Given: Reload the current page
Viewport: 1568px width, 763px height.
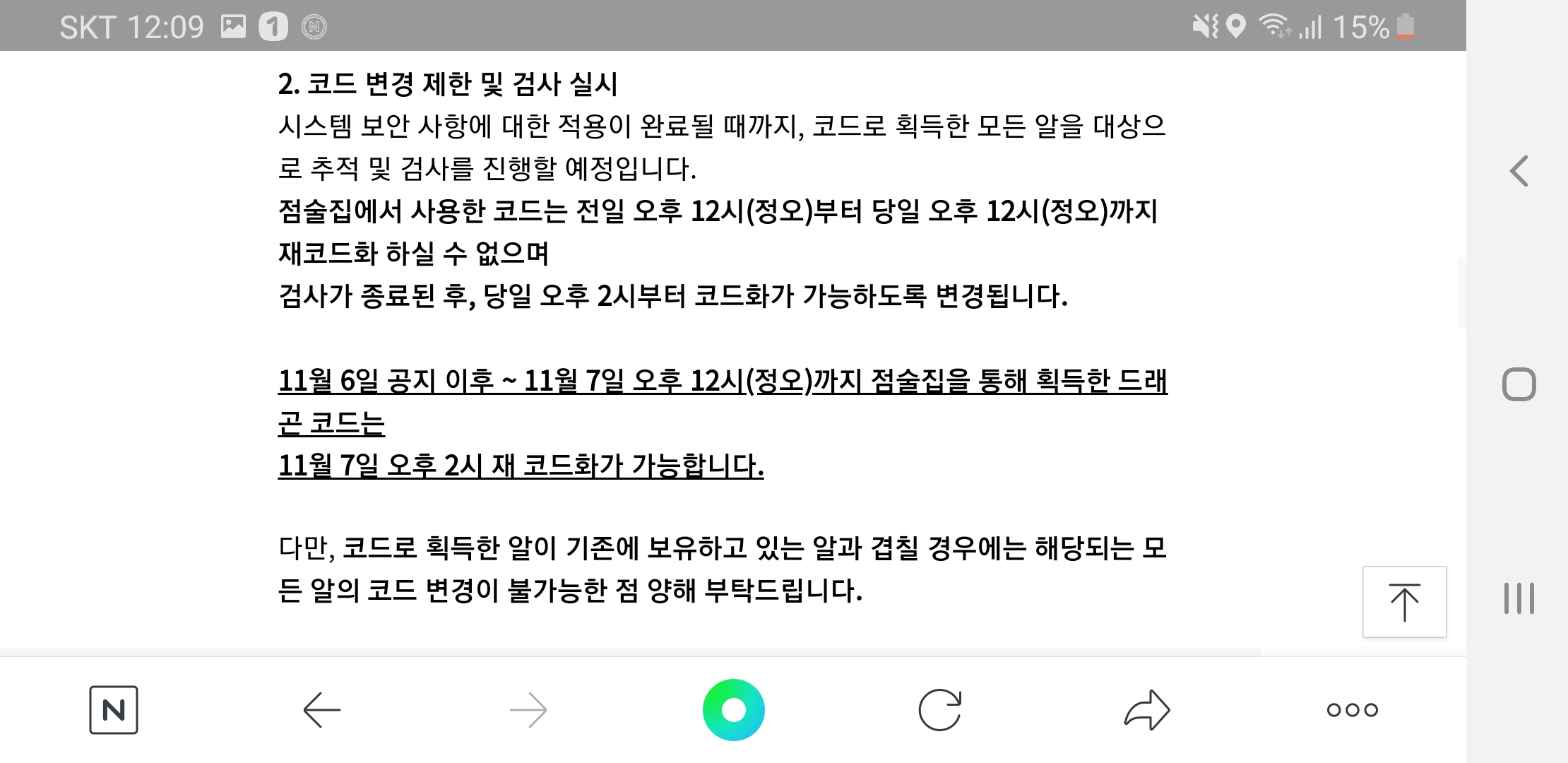Looking at the screenshot, I should click(x=939, y=709).
